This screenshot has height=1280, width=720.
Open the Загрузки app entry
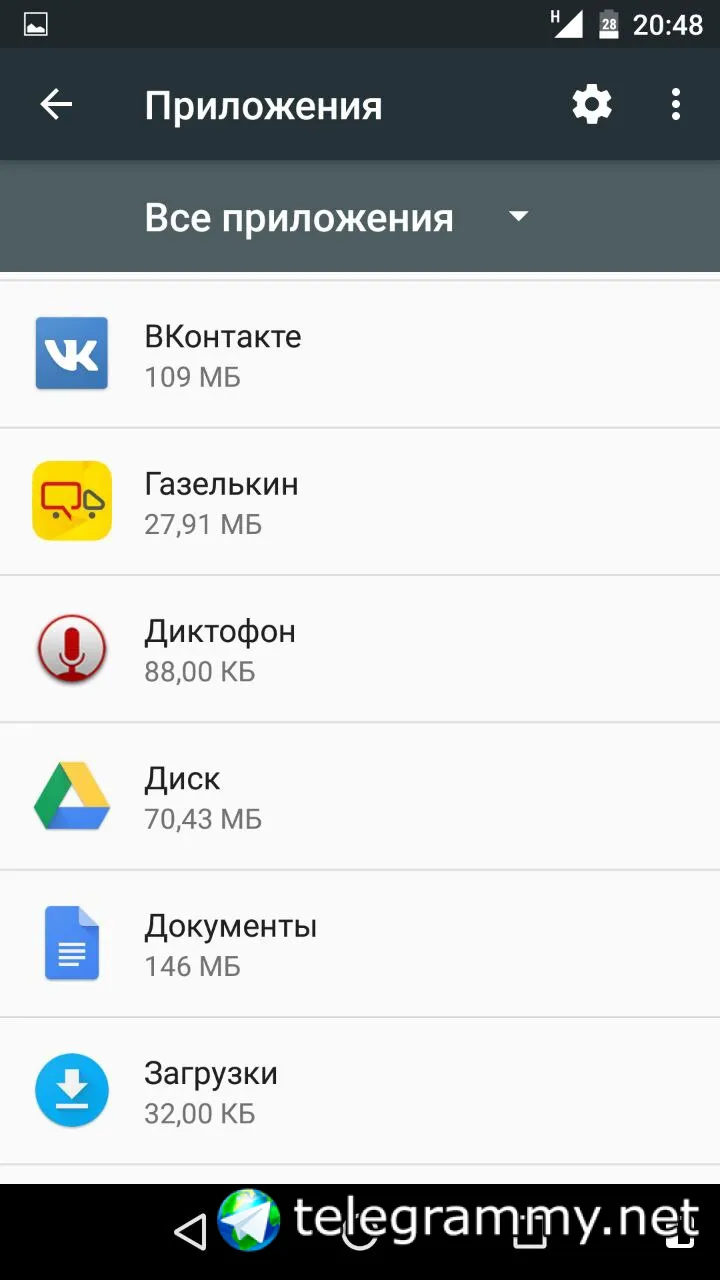pos(360,1091)
